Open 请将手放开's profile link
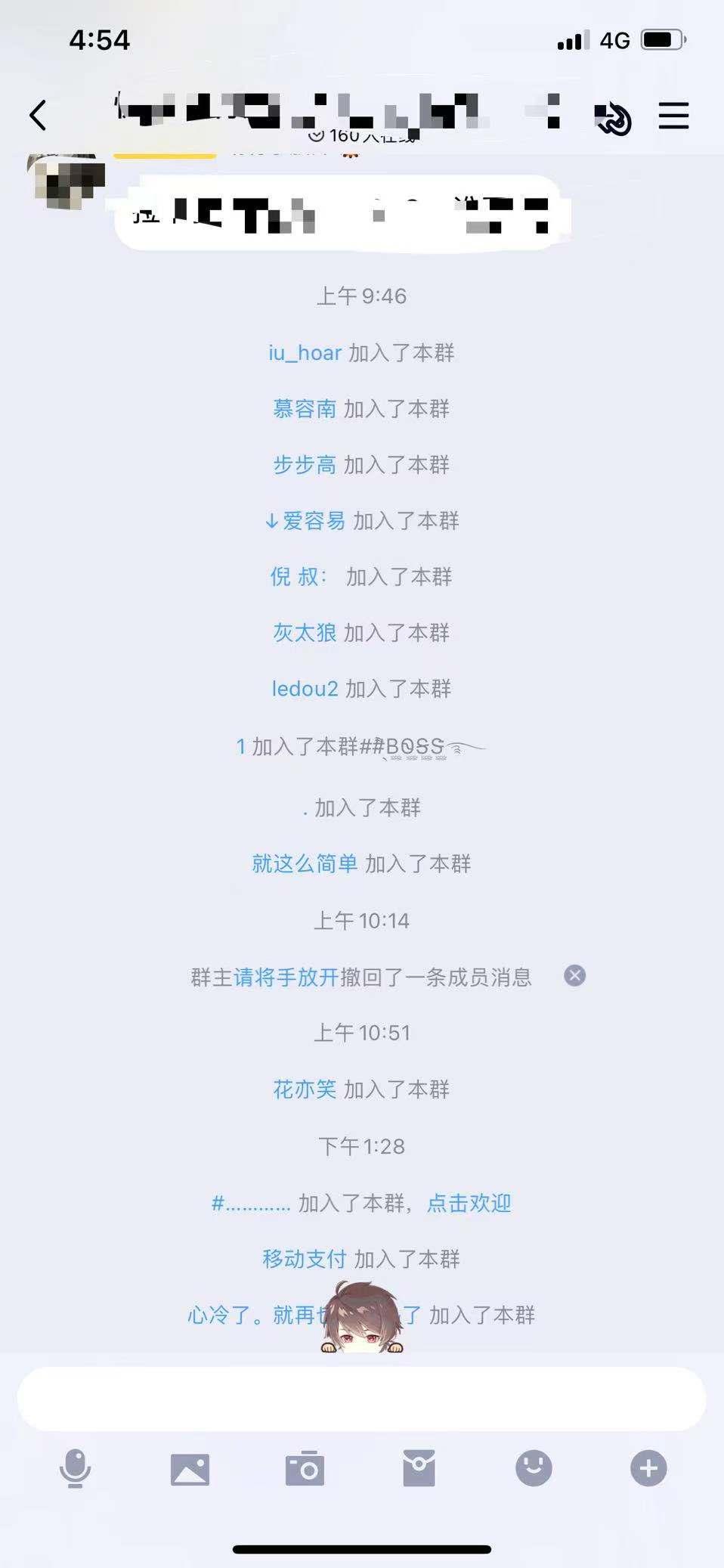The width and height of the screenshot is (724, 1568). pyautogui.click(x=286, y=978)
